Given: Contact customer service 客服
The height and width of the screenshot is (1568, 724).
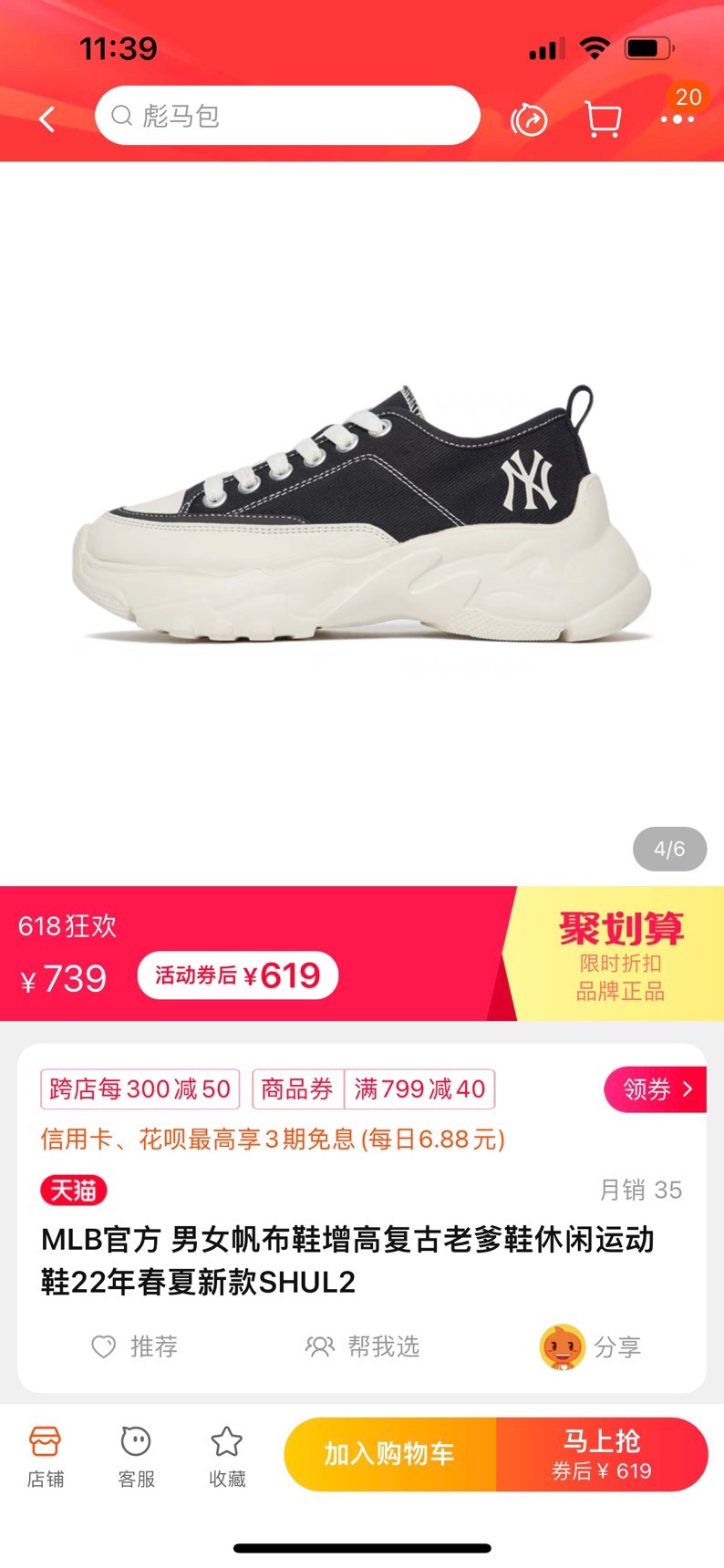Looking at the screenshot, I should click(136, 1456).
